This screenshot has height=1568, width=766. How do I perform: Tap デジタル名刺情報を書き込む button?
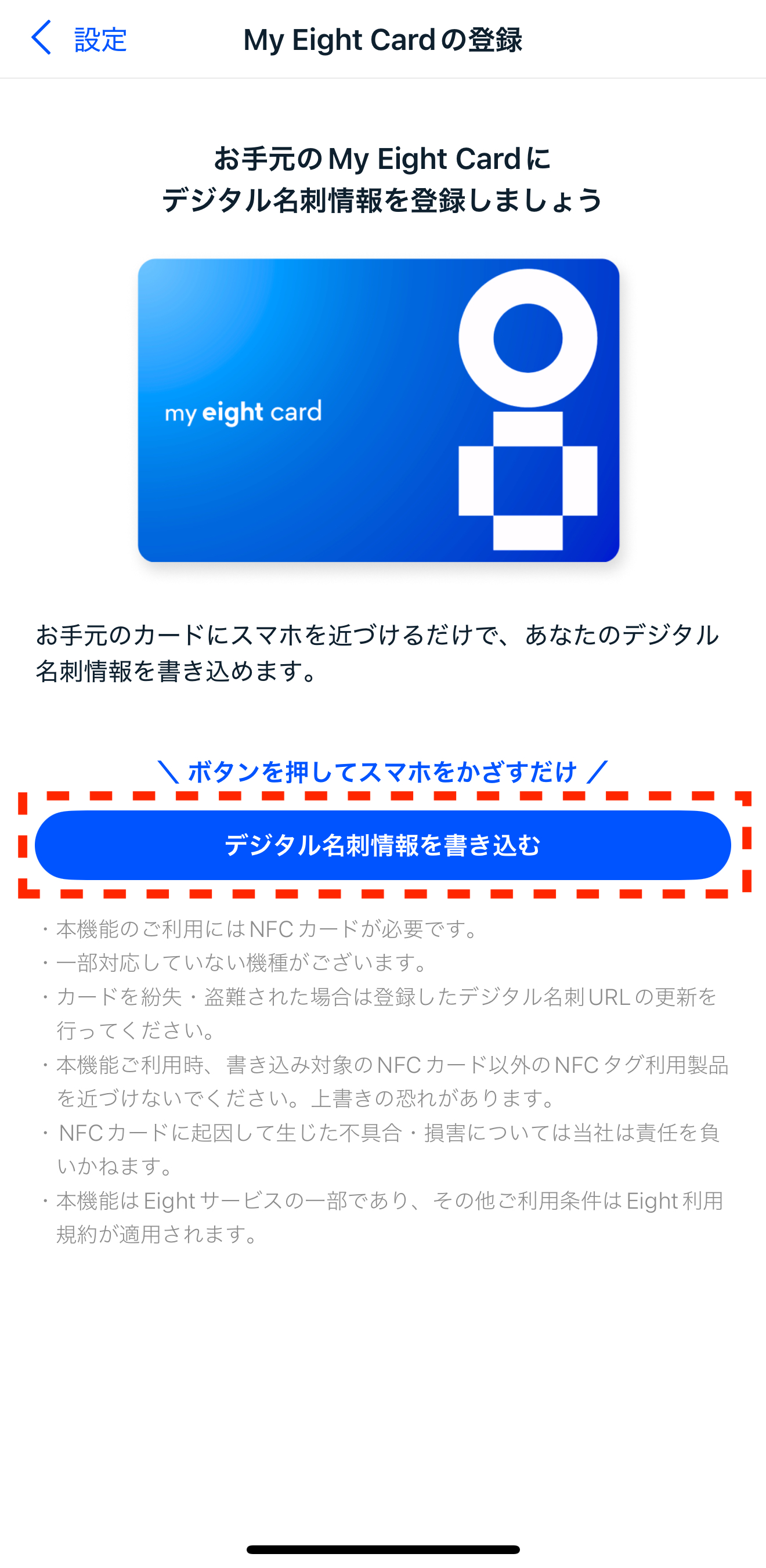coord(382,845)
